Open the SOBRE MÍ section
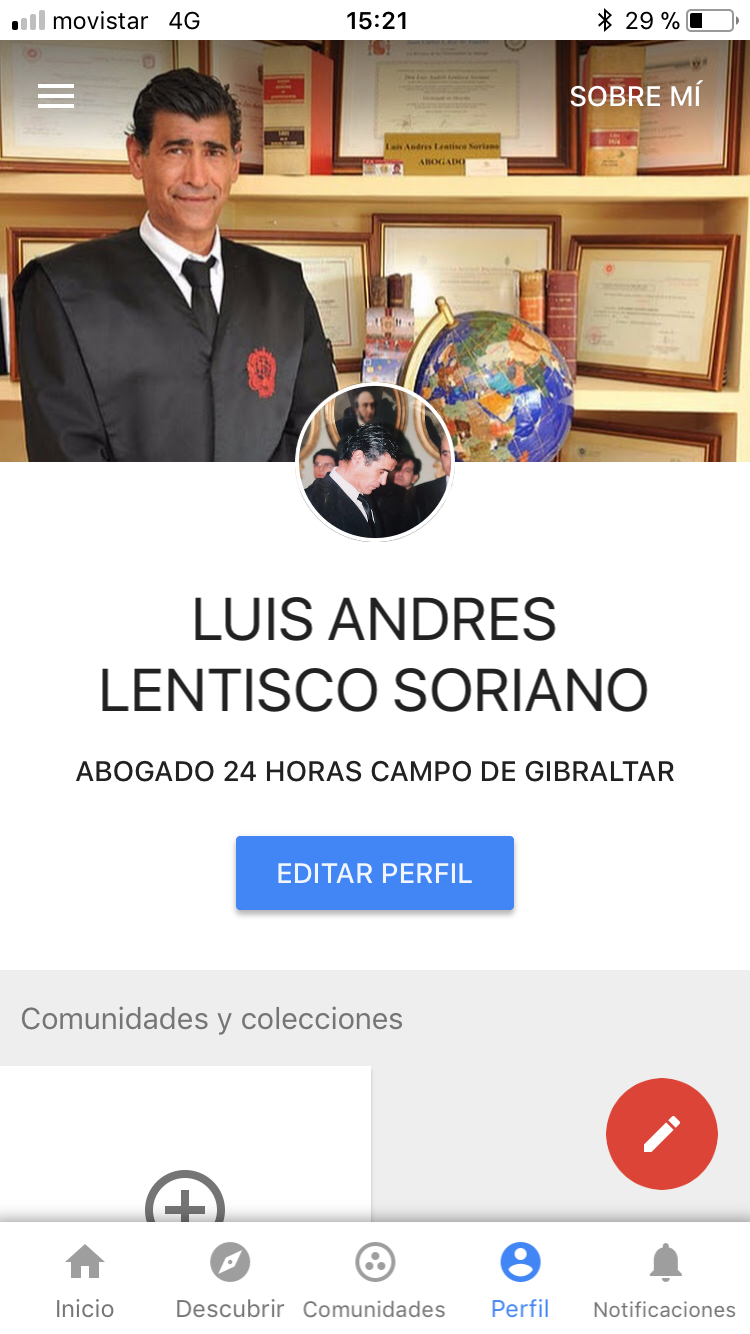Screen dimensions: 750x1334 click(x=634, y=96)
